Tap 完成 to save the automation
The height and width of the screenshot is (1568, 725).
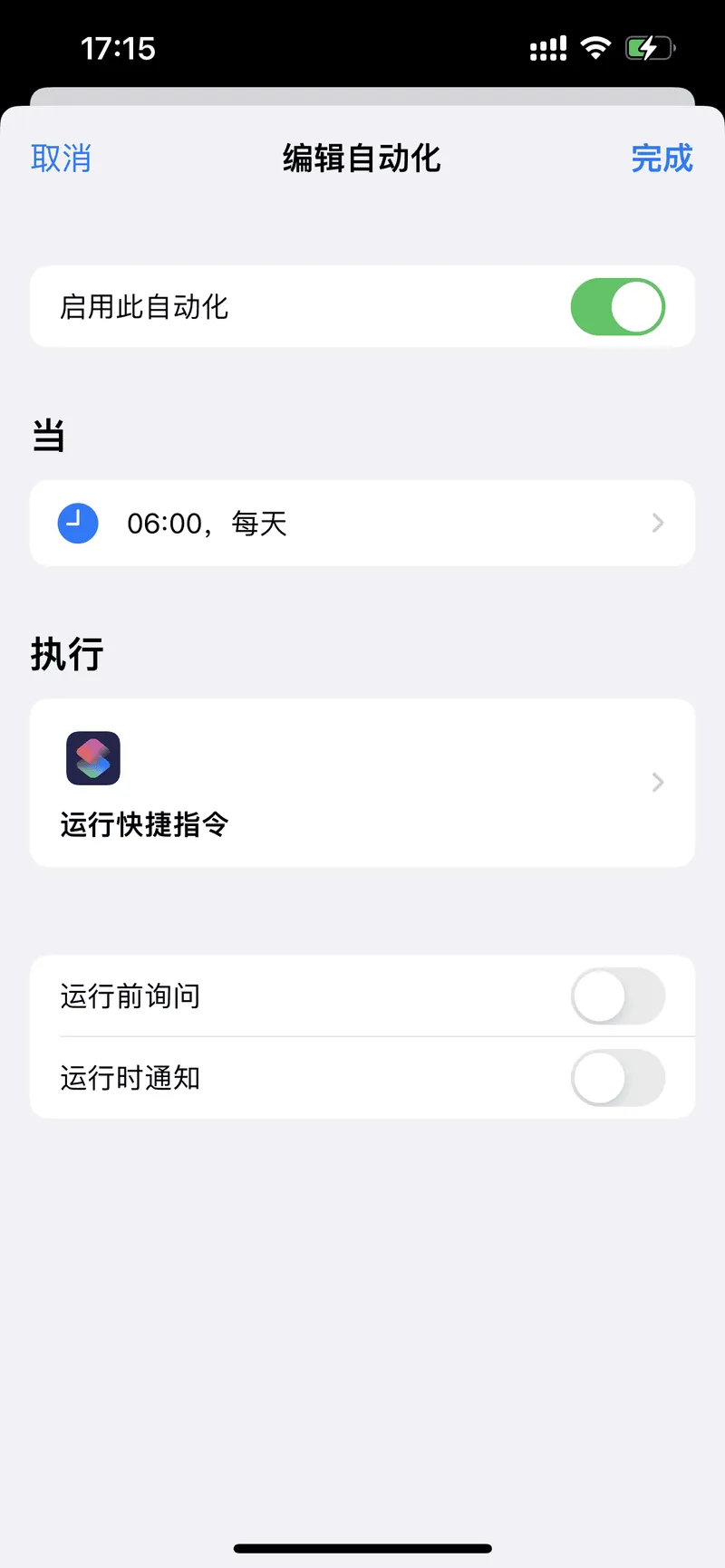[x=662, y=158]
